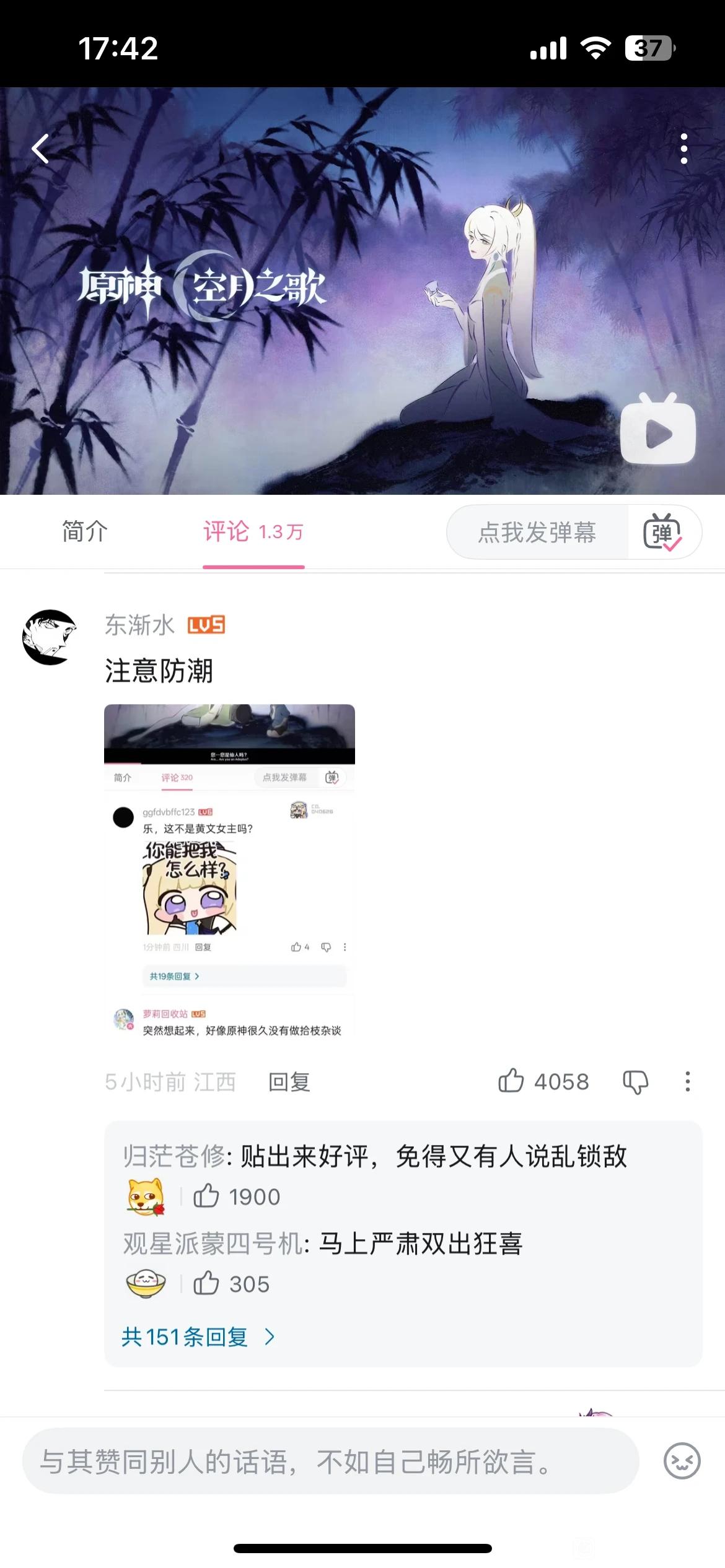Go back using the top-left arrow
Viewport: 725px width, 1568px height.
tap(41, 149)
